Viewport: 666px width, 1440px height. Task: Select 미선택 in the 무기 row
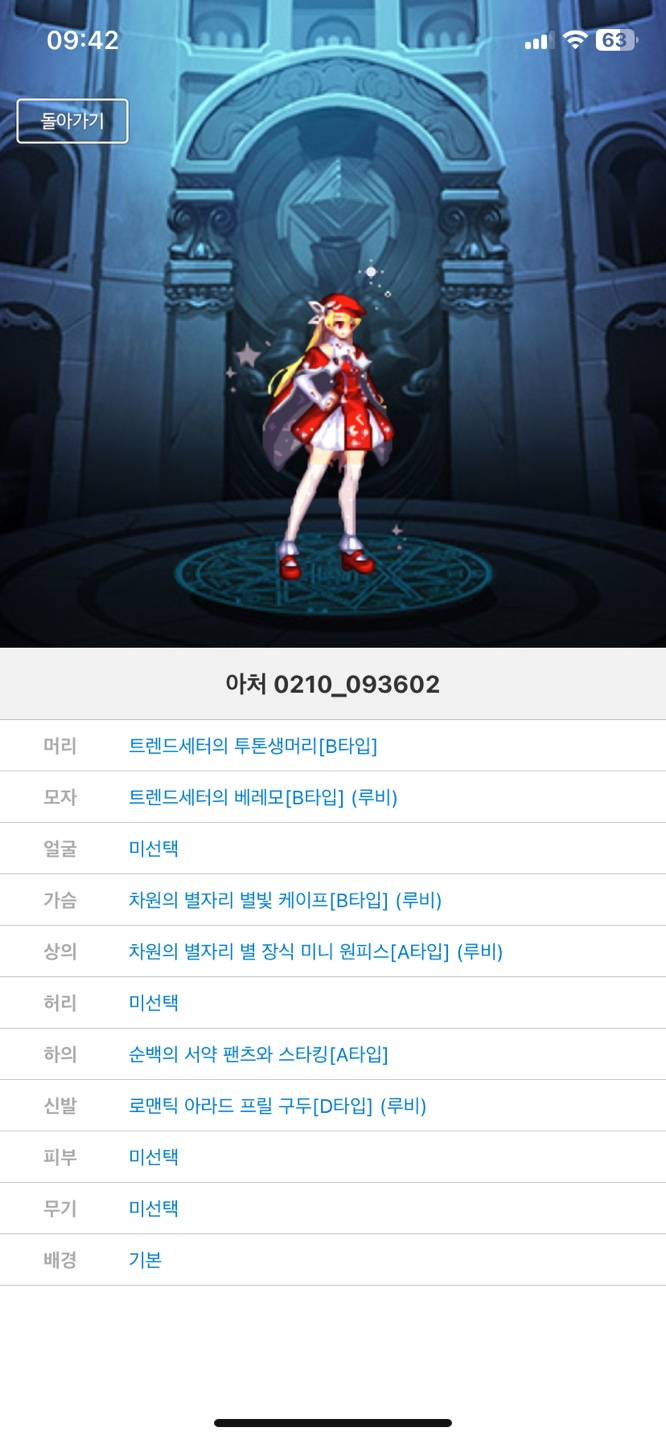[x=154, y=1209]
